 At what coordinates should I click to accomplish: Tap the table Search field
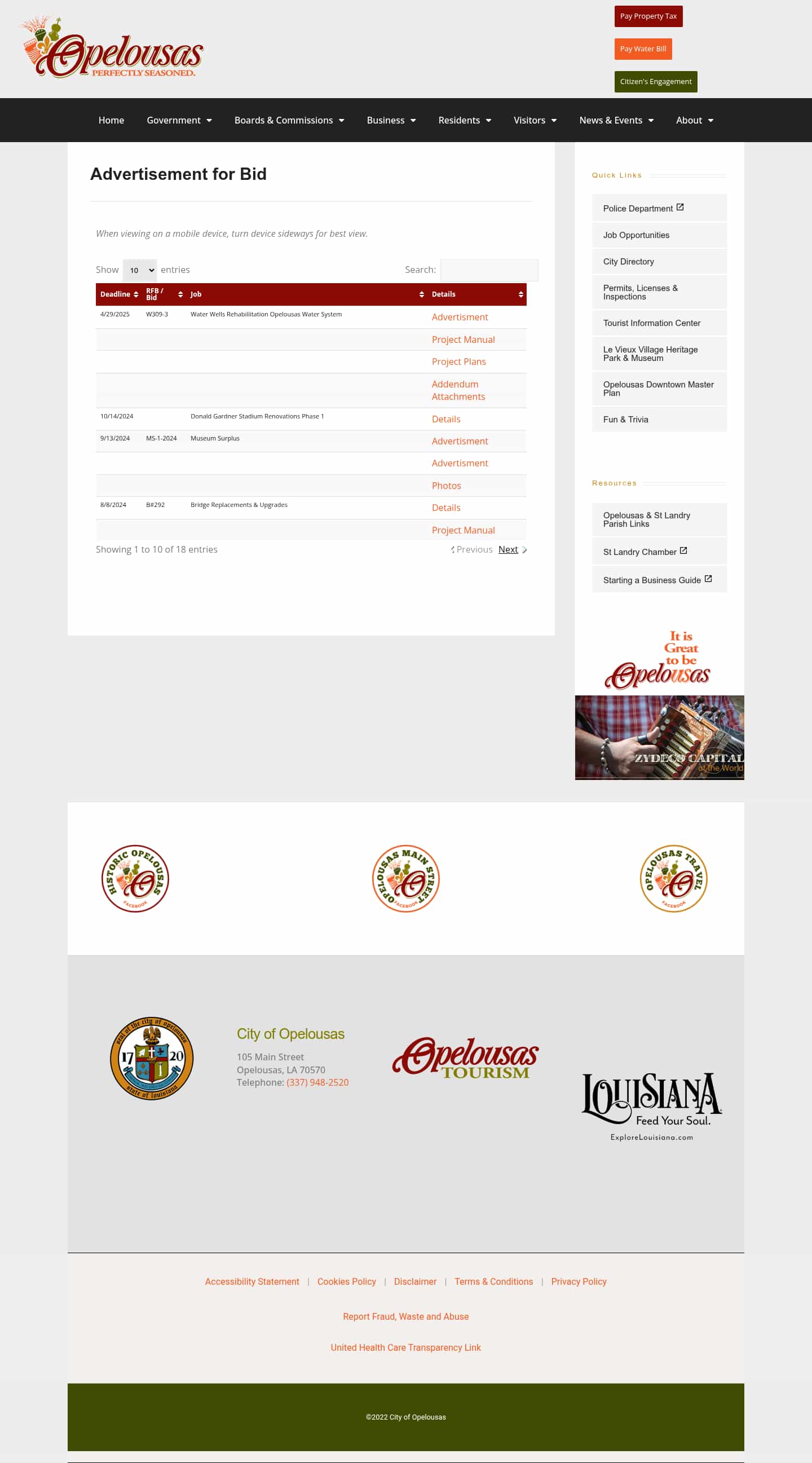point(489,270)
